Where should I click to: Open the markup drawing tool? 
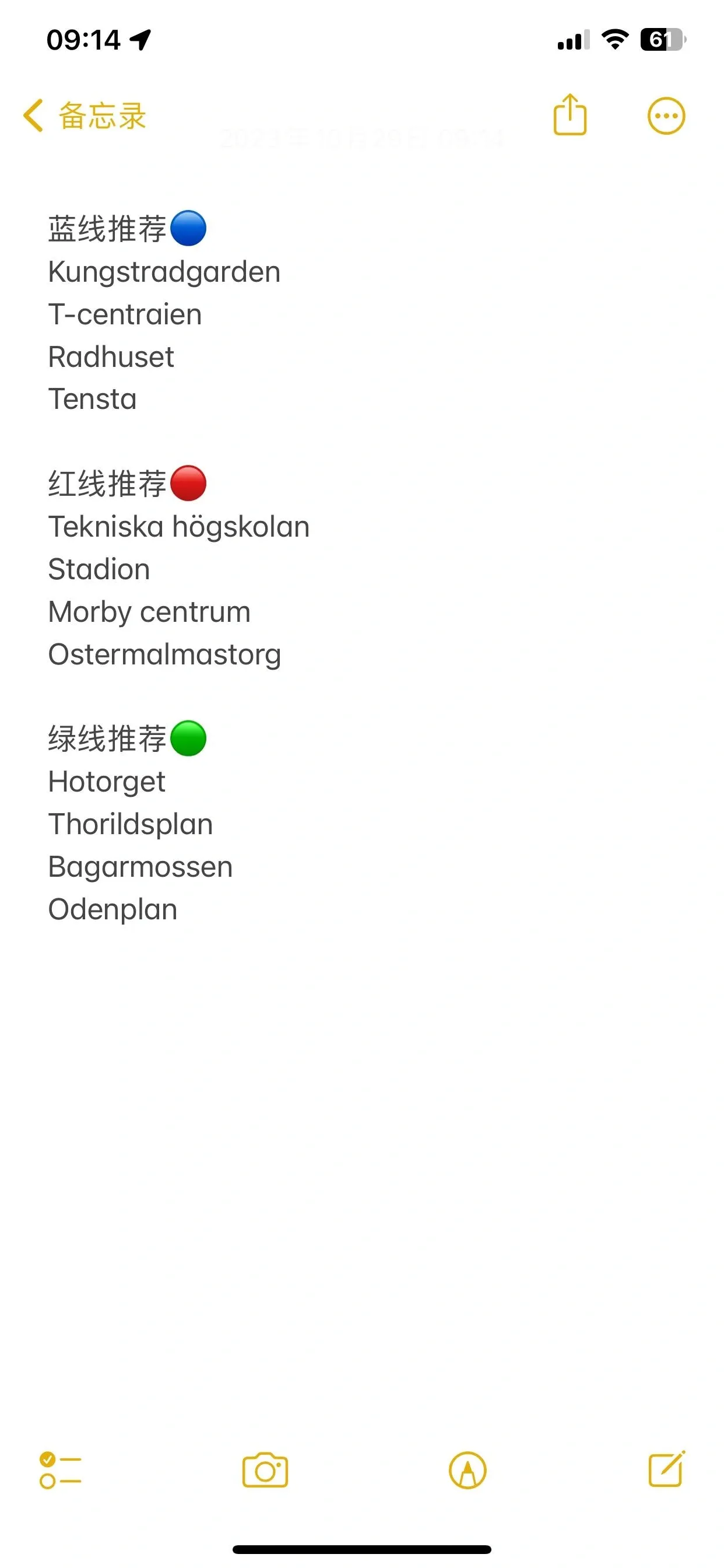[x=468, y=1471]
